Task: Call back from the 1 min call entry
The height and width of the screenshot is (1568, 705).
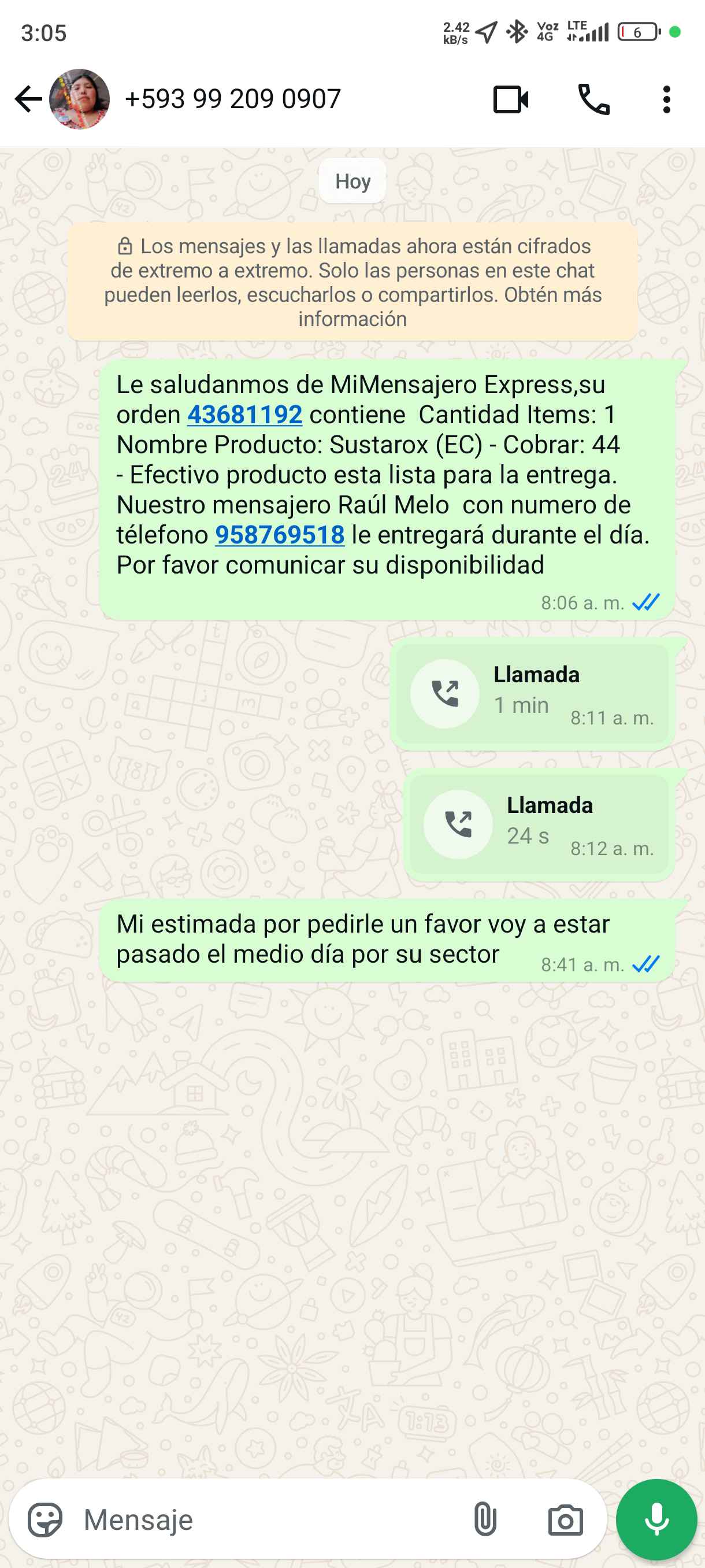Action: tap(446, 693)
